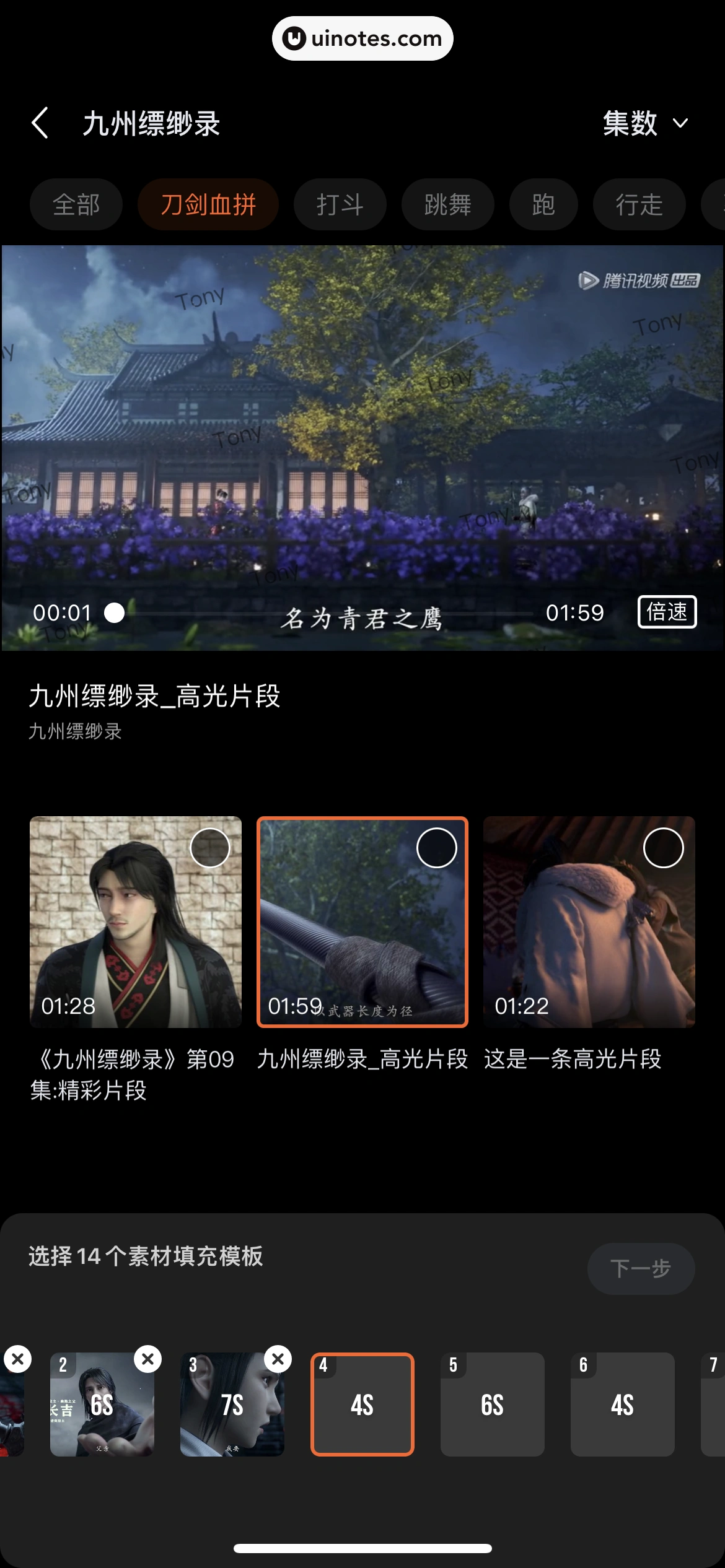The height and width of the screenshot is (1568, 725).
Task: Switch to the 跳舞 category
Action: point(447,204)
